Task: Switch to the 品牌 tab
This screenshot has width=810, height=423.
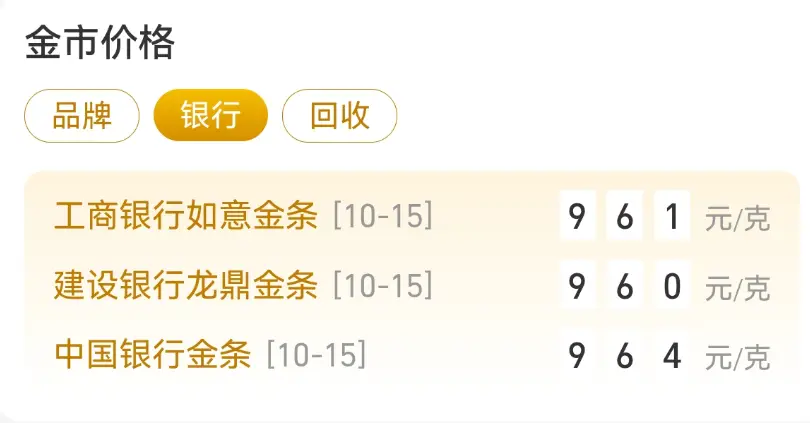Action: tap(82, 116)
